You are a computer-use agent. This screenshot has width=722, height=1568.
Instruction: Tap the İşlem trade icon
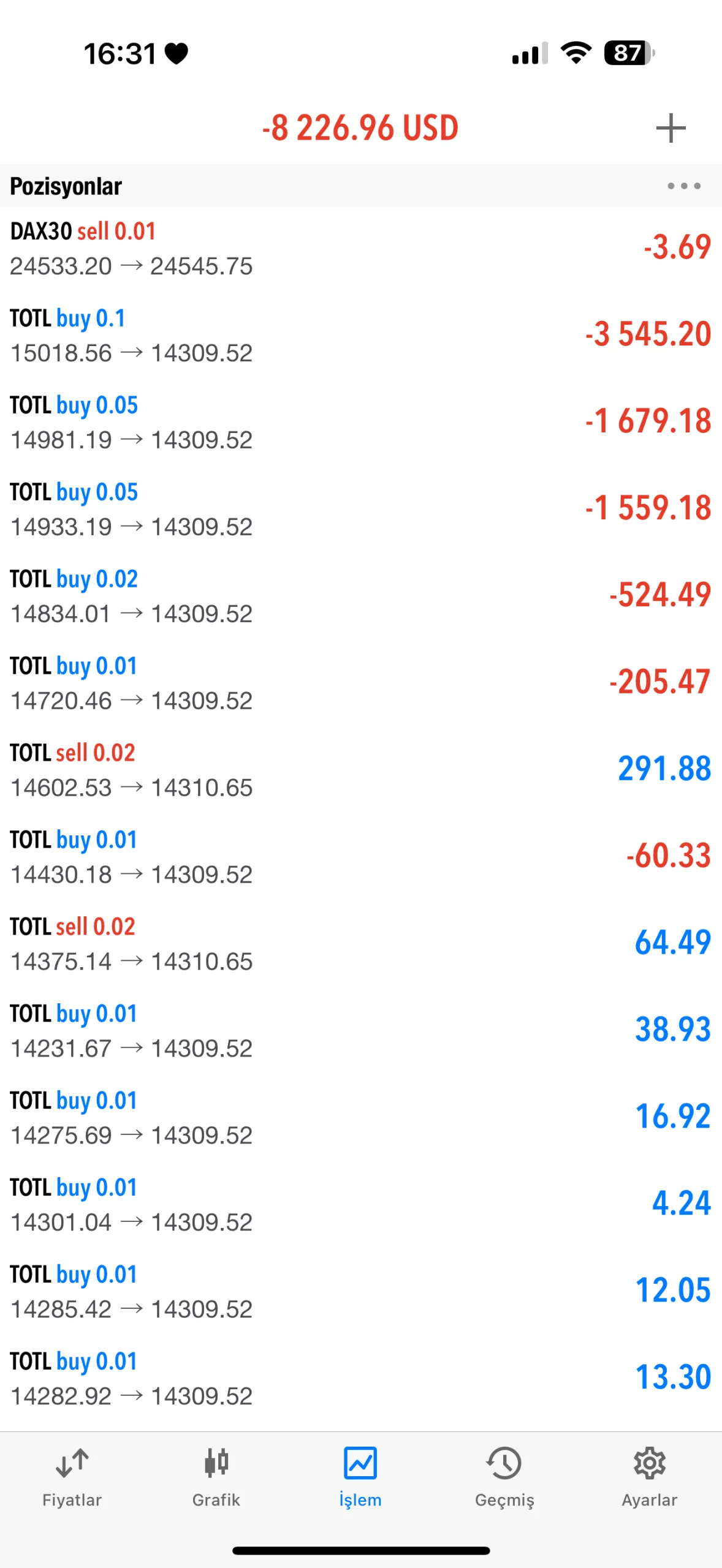(x=360, y=1464)
